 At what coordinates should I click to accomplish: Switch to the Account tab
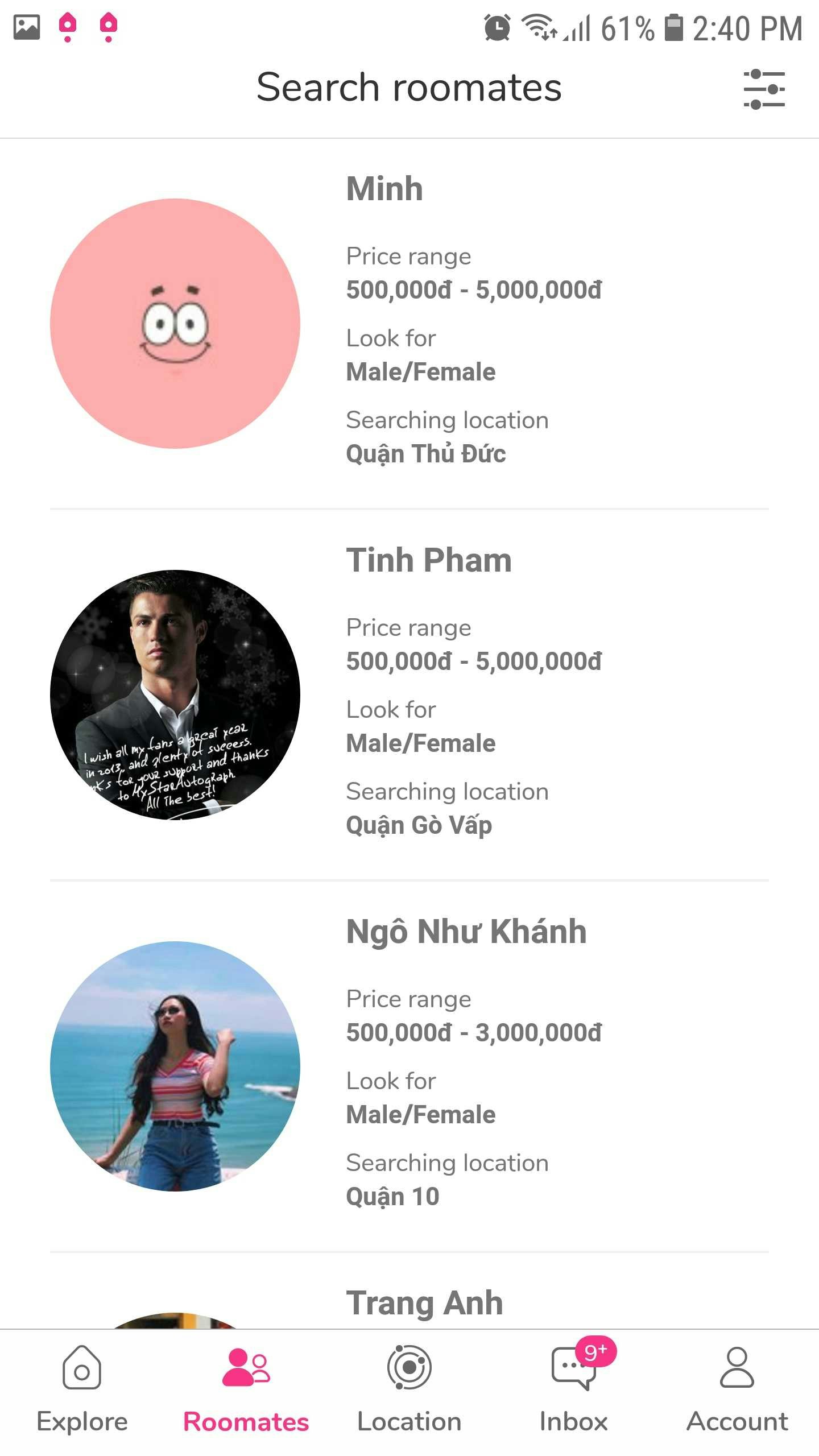pyautogui.click(x=737, y=1390)
